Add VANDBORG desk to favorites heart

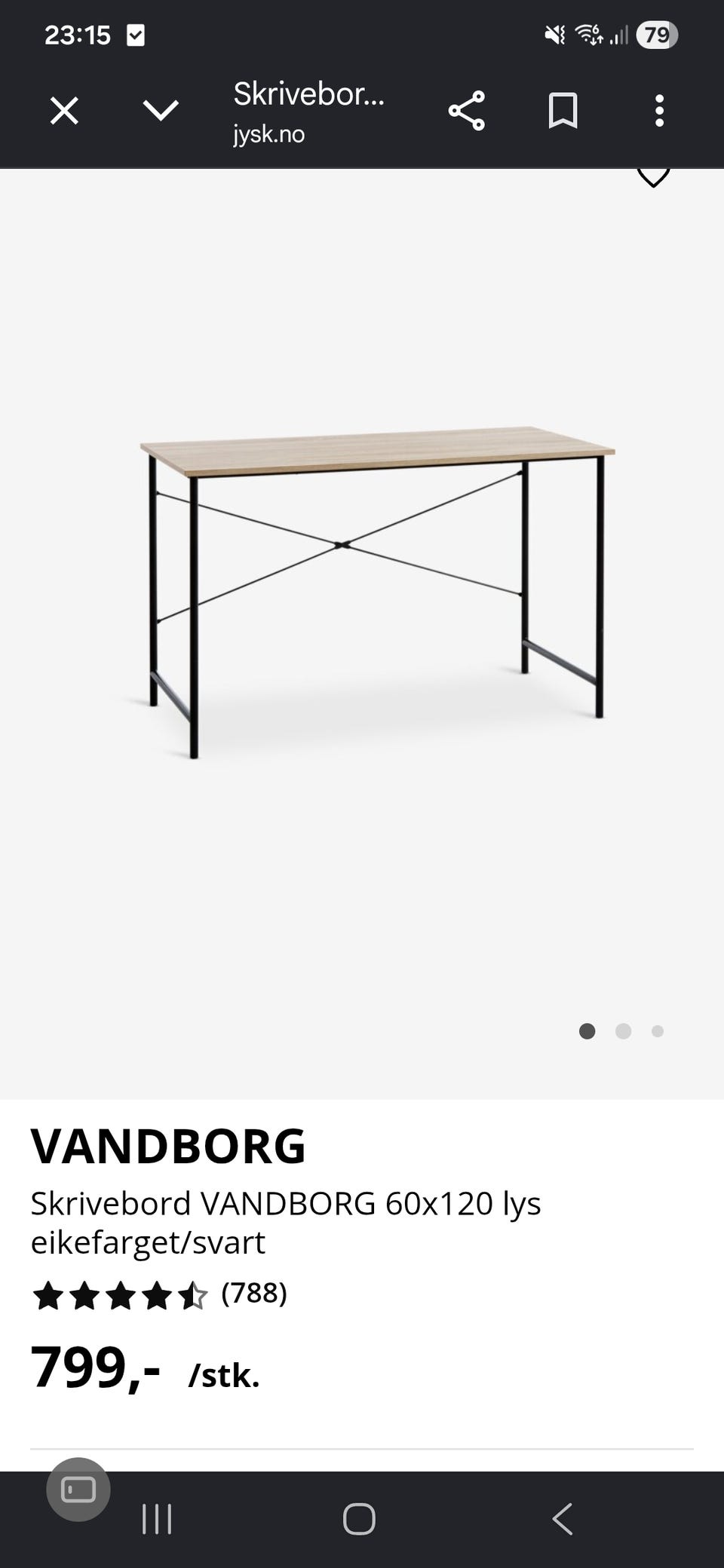(653, 176)
